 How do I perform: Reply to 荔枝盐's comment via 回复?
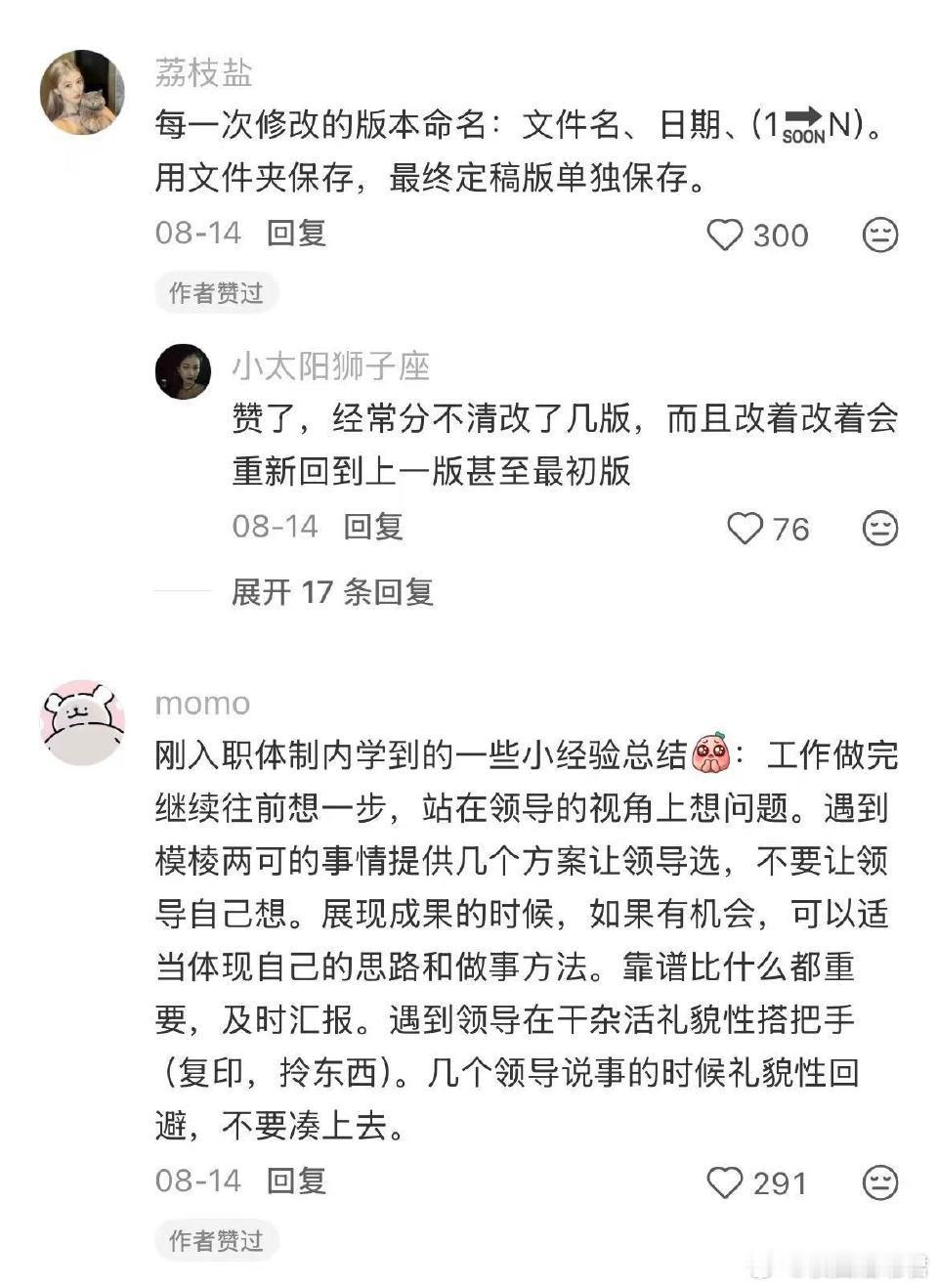[295, 235]
